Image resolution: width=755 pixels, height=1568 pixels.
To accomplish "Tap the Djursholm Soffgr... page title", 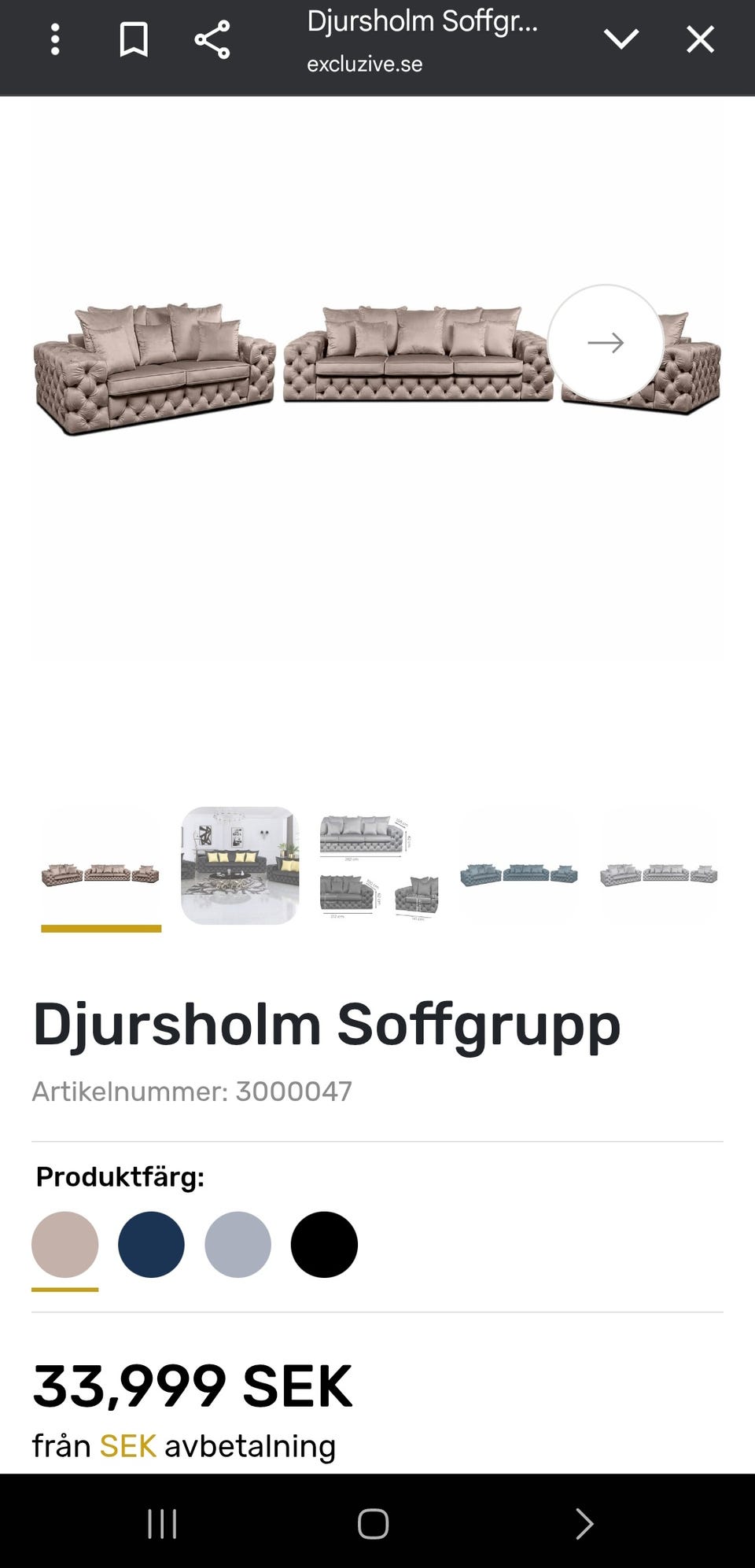I will (x=422, y=22).
